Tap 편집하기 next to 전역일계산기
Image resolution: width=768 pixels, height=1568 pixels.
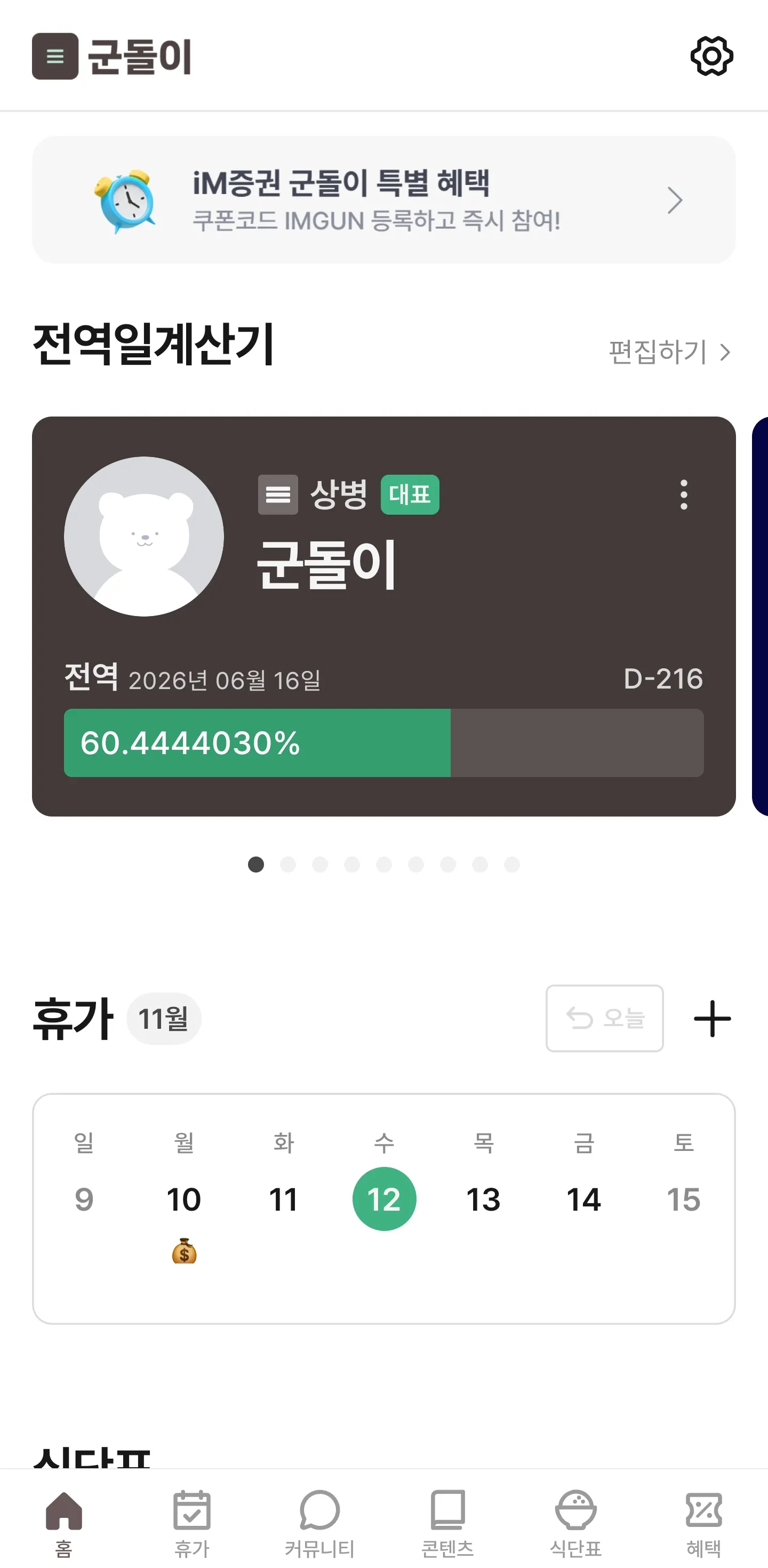[x=669, y=352]
